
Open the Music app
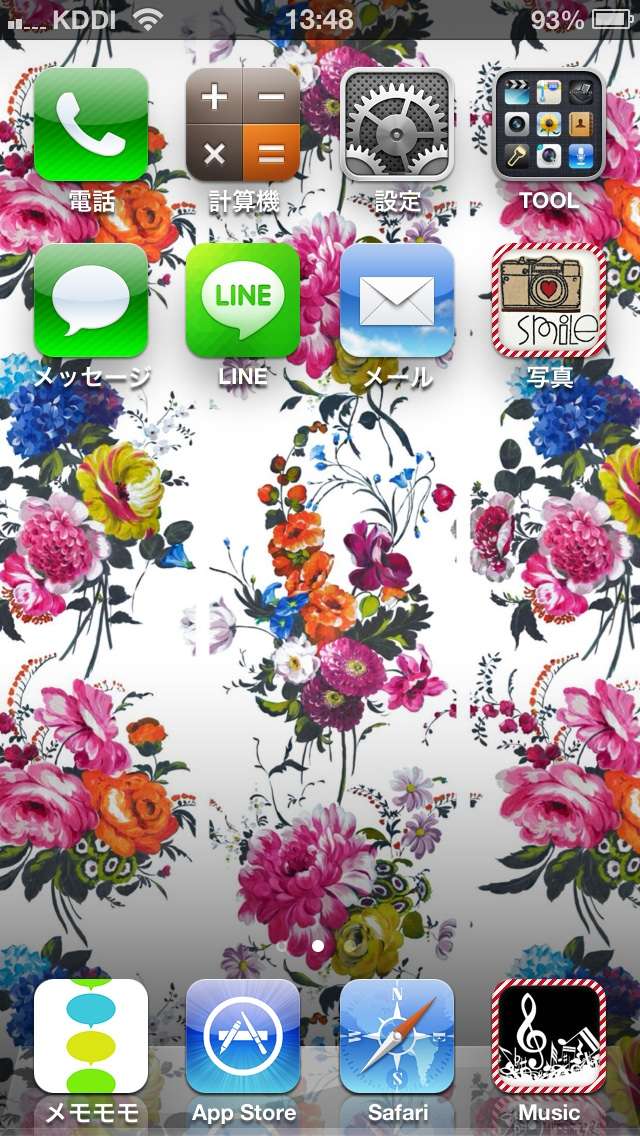(549, 1036)
